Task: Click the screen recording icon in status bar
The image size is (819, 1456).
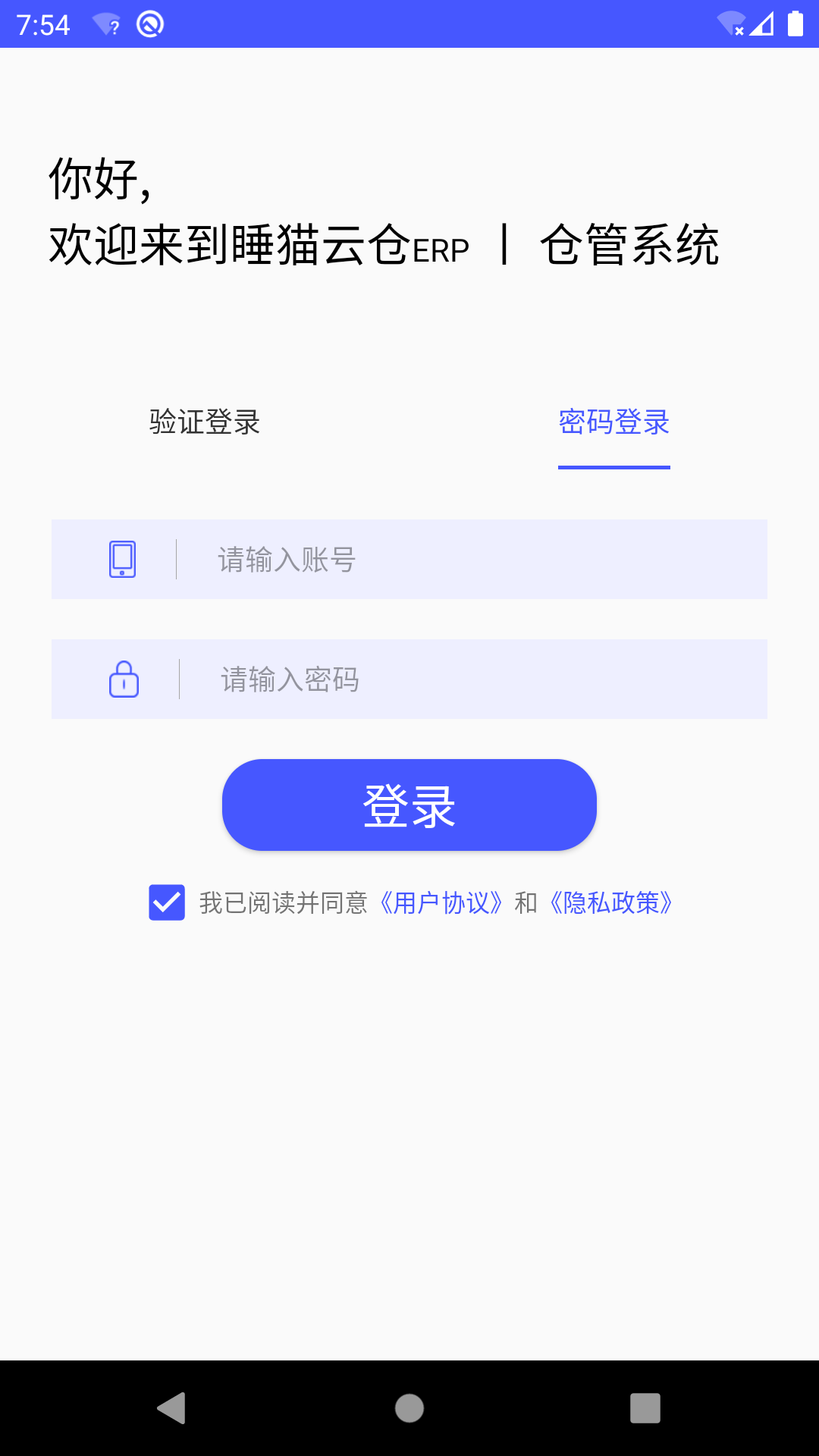Action: (149, 23)
